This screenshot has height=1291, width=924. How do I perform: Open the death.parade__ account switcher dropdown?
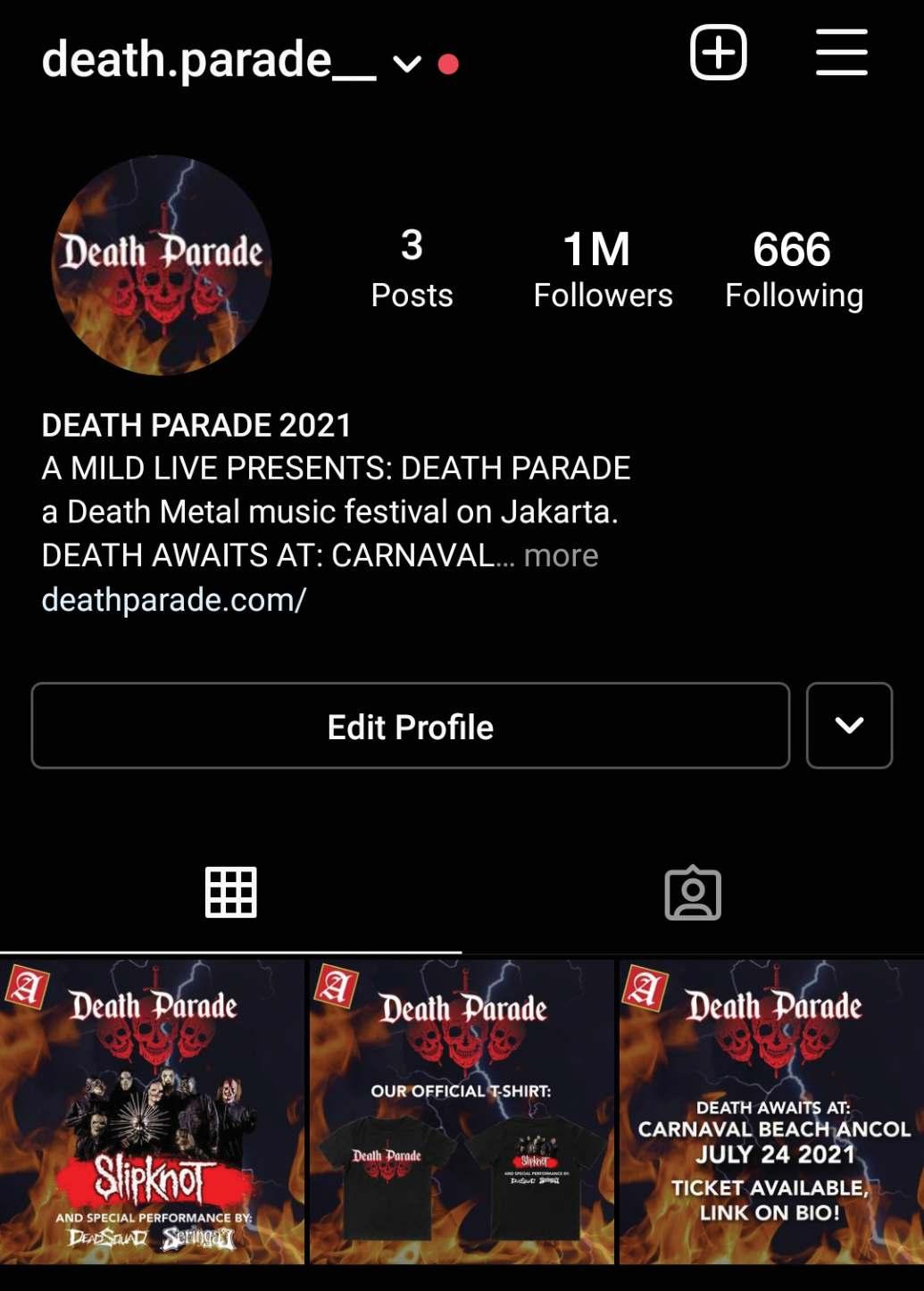coord(407,63)
